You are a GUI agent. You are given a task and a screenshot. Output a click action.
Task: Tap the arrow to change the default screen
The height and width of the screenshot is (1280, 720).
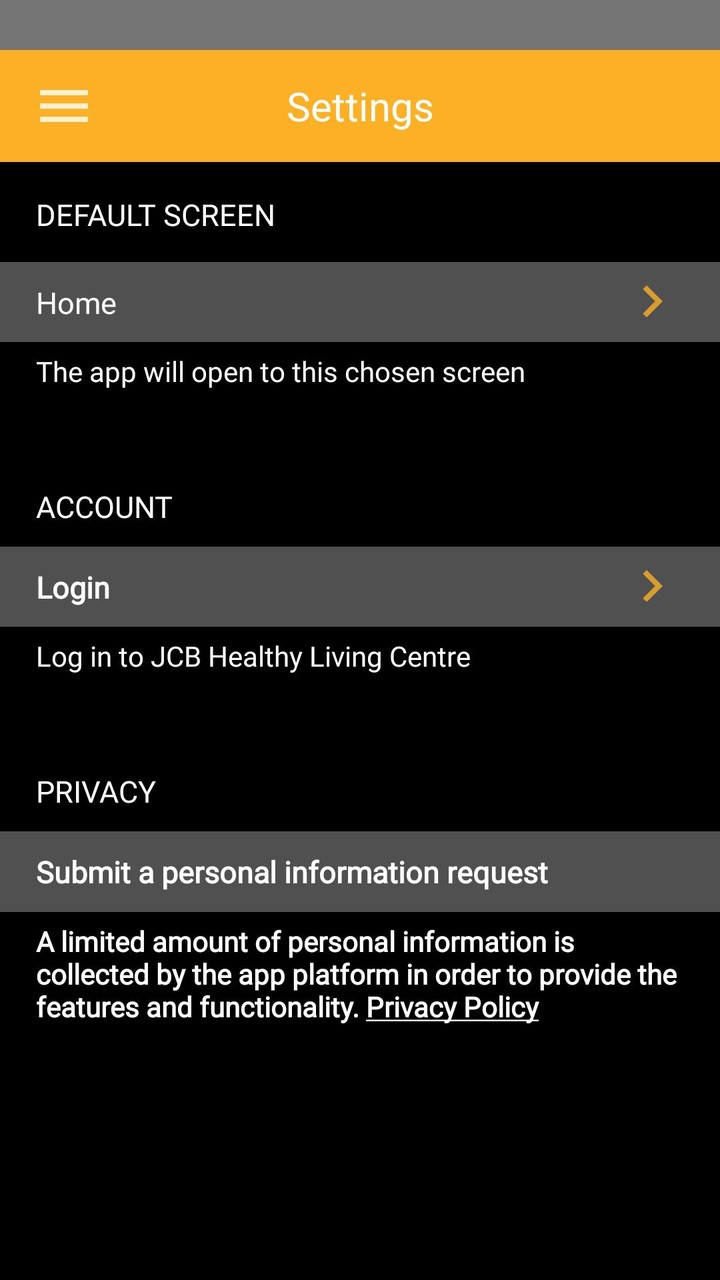pos(652,302)
